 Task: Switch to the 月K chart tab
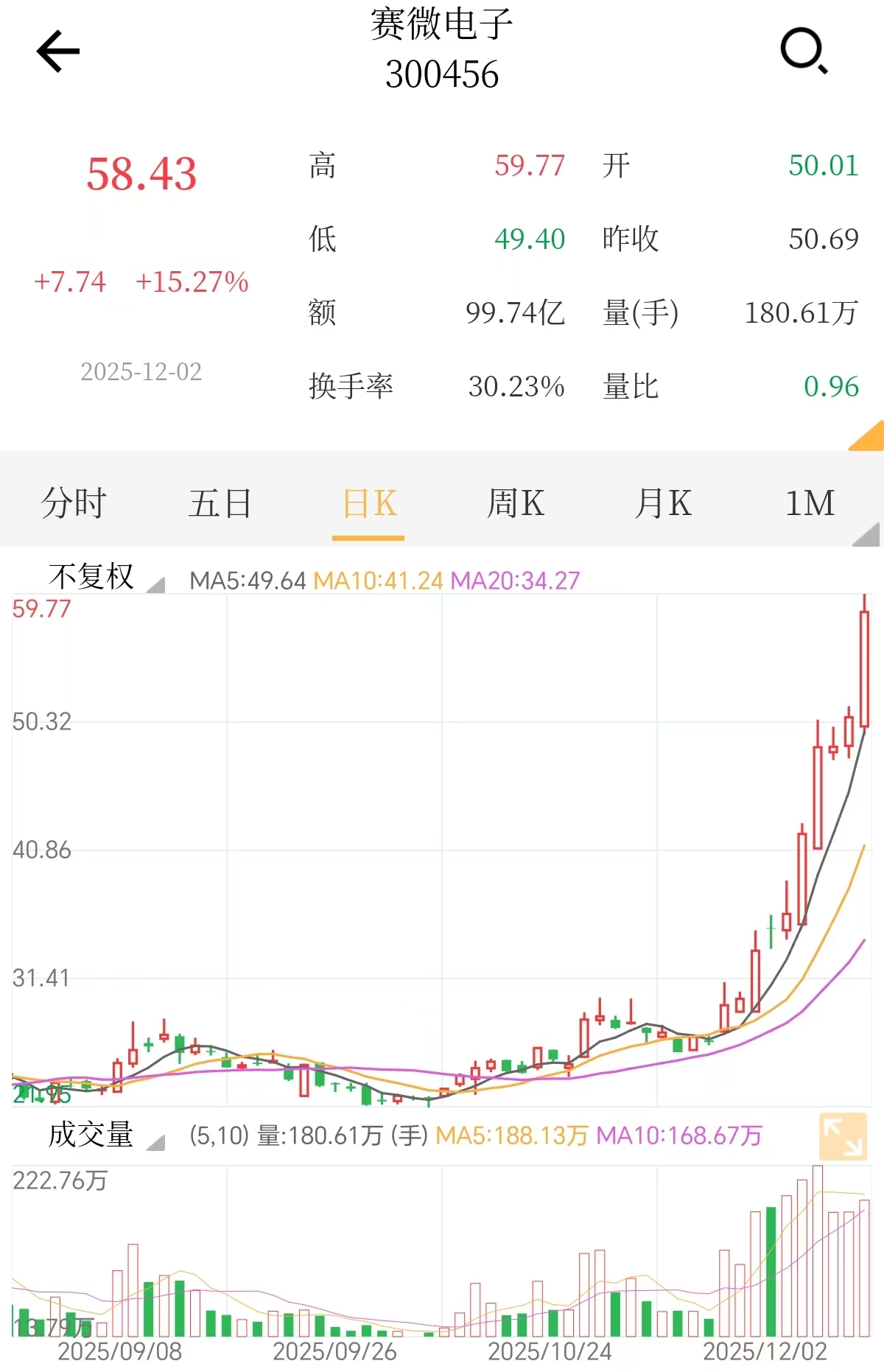coord(663,504)
